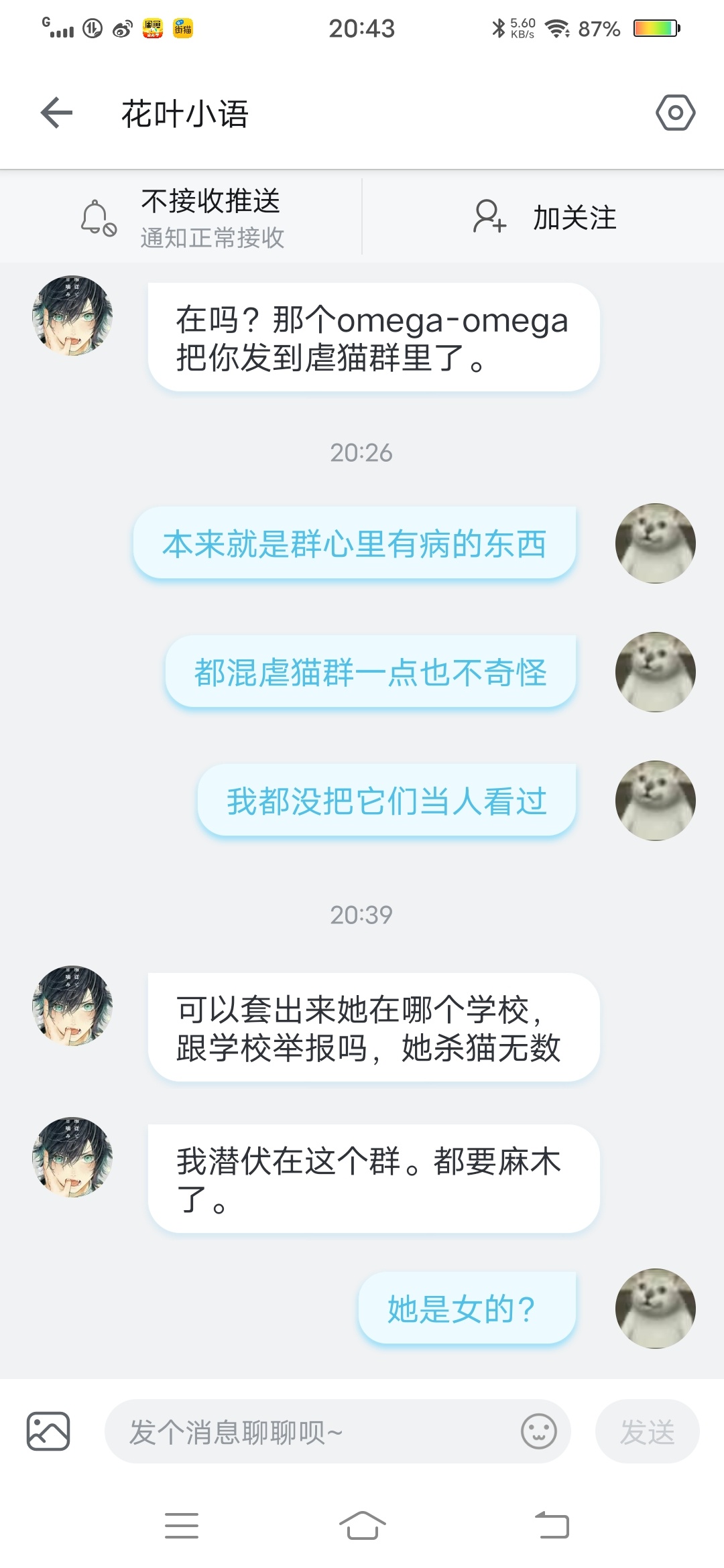
Task: Open 花叶小语's avatar beside the 在吗 message
Action: pyautogui.click(x=72, y=316)
